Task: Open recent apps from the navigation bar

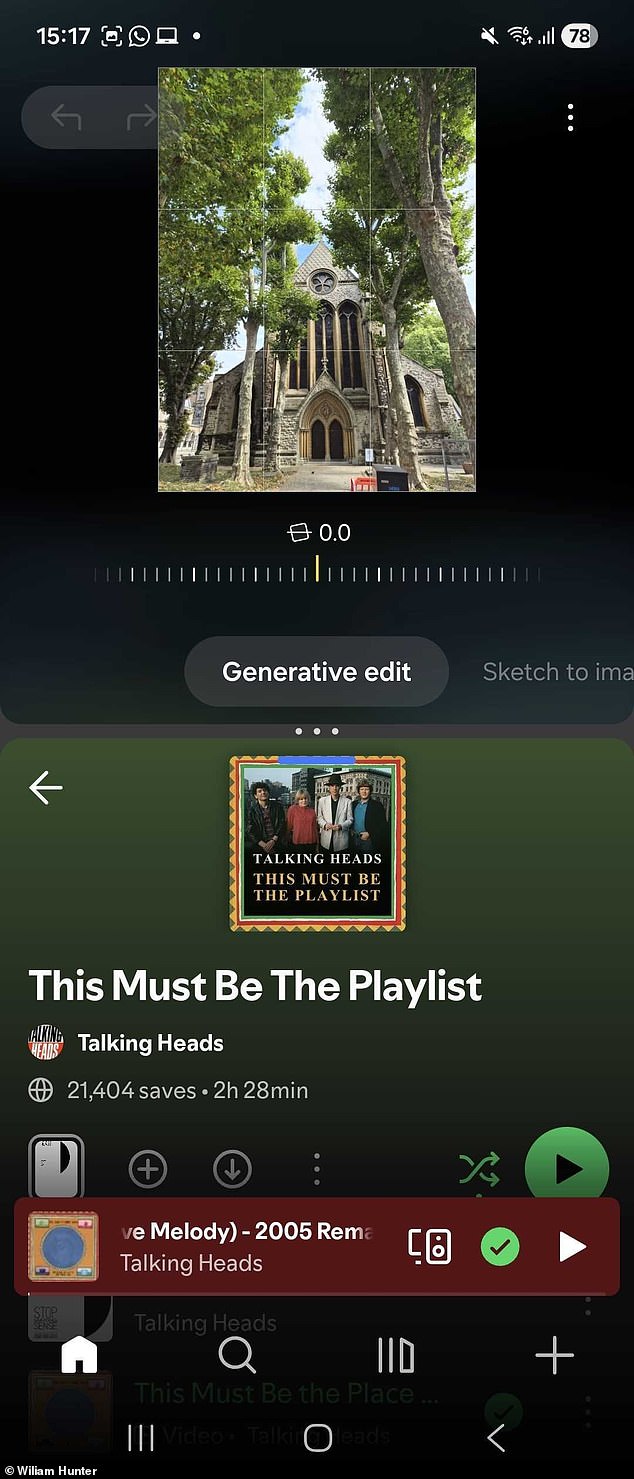Action: click(141, 1438)
